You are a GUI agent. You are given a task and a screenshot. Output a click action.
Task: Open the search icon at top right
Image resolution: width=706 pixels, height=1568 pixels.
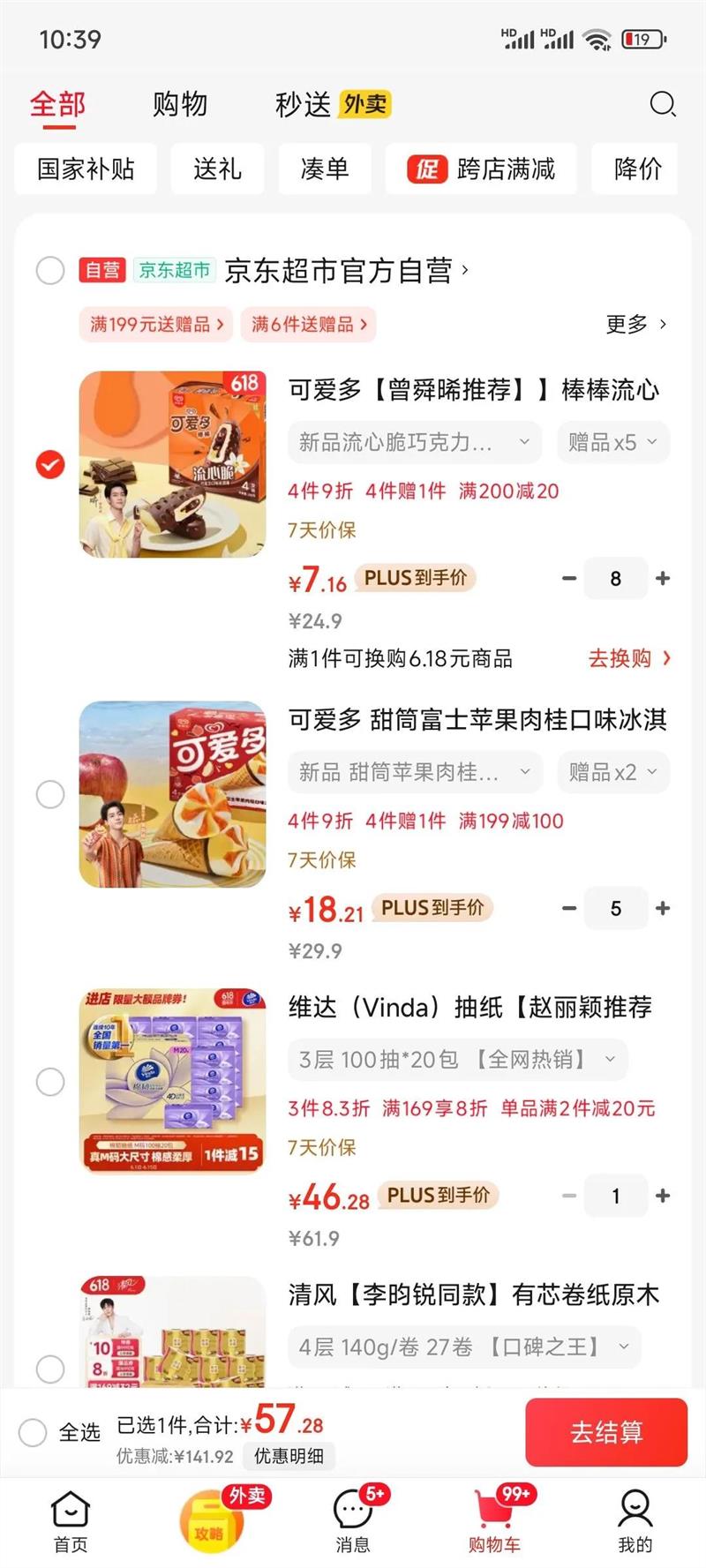click(662, 104)
